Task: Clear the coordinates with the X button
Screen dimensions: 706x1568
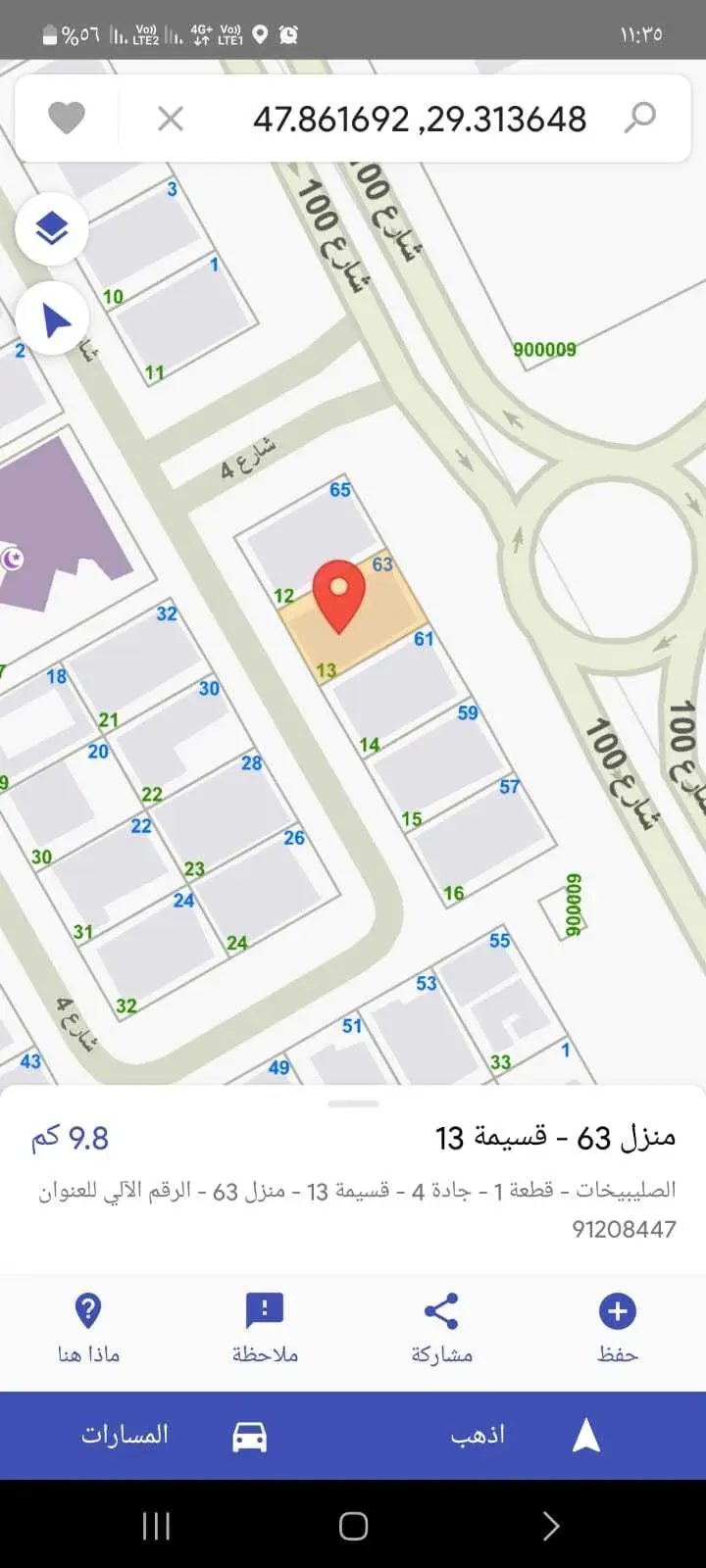Action: [171, 119]
